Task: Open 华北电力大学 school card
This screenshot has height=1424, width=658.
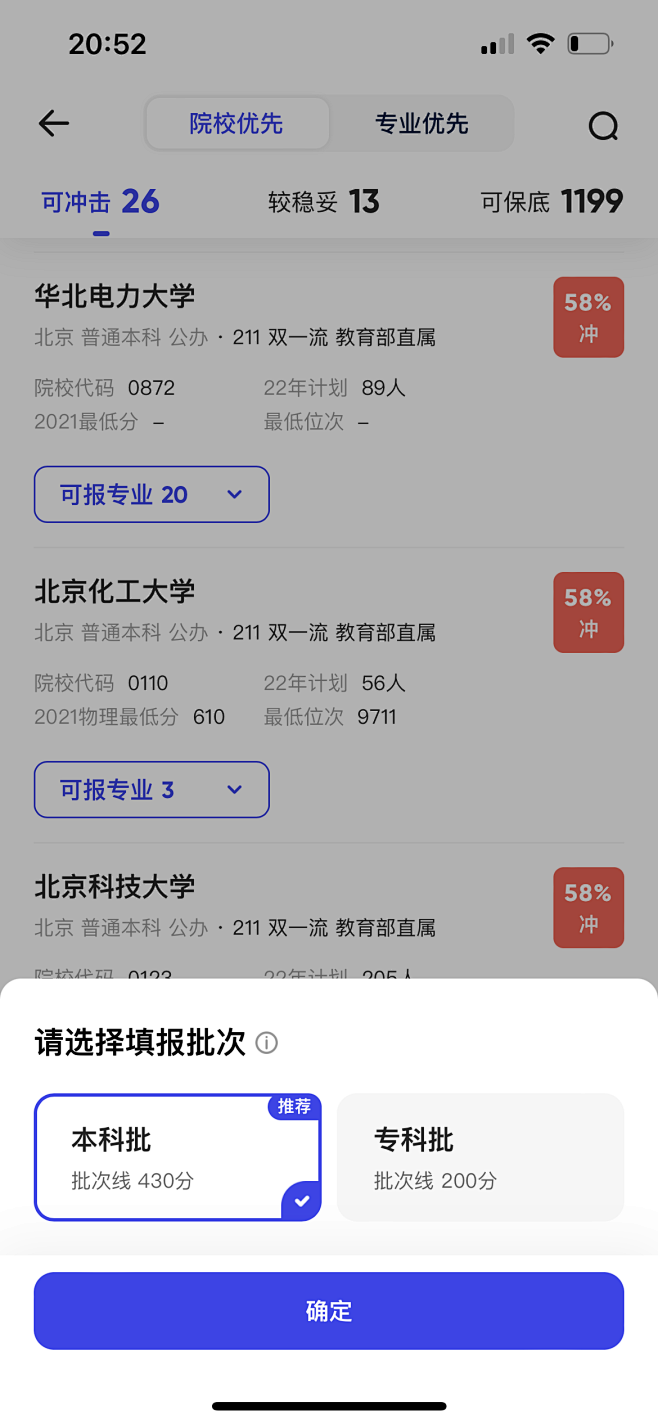Action: point(115,296)
